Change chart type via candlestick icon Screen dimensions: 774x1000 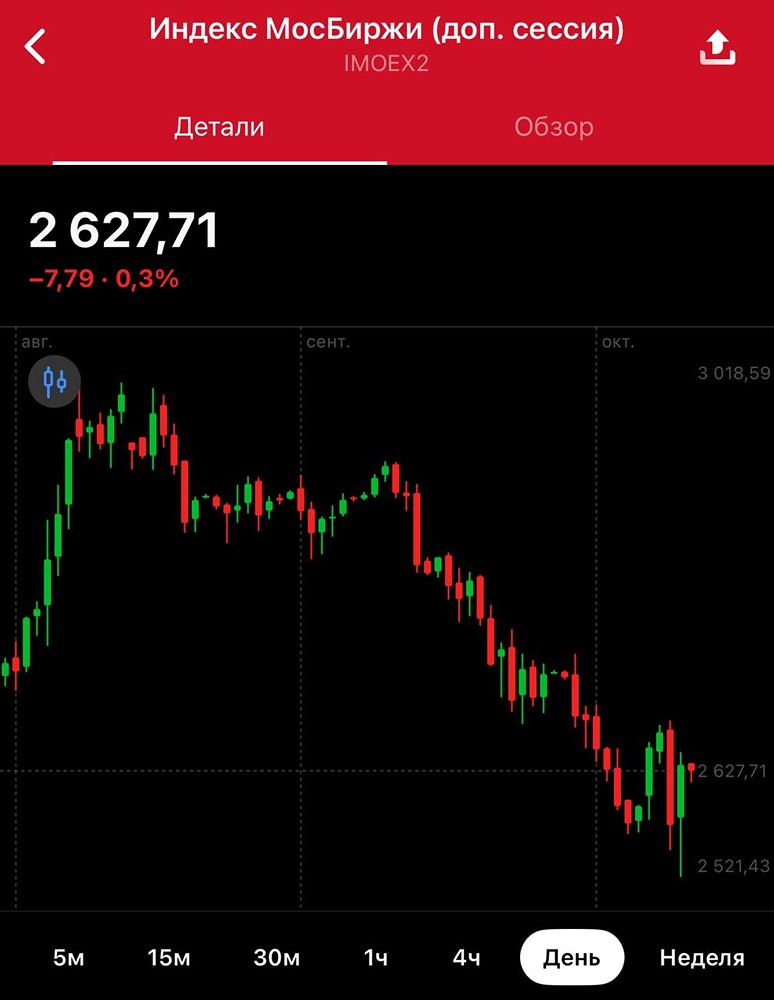click(54, 381)
